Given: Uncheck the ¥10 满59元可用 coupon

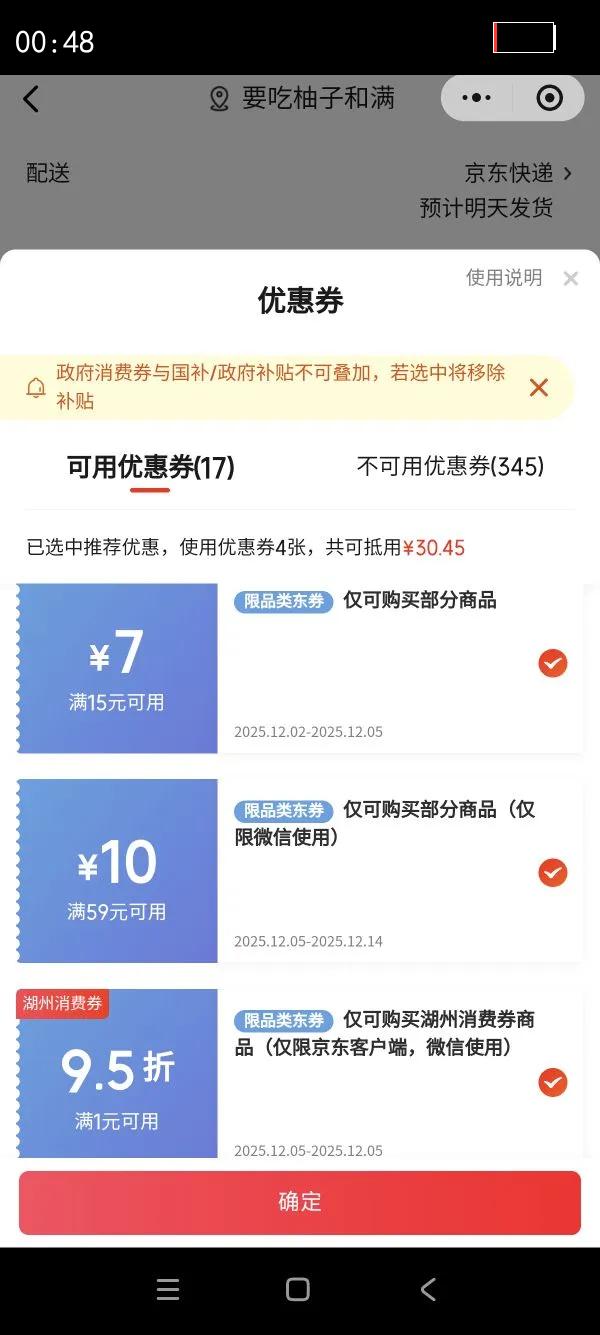Looking at the screenshot, I should pyautogui.click(x=553, y=873).
